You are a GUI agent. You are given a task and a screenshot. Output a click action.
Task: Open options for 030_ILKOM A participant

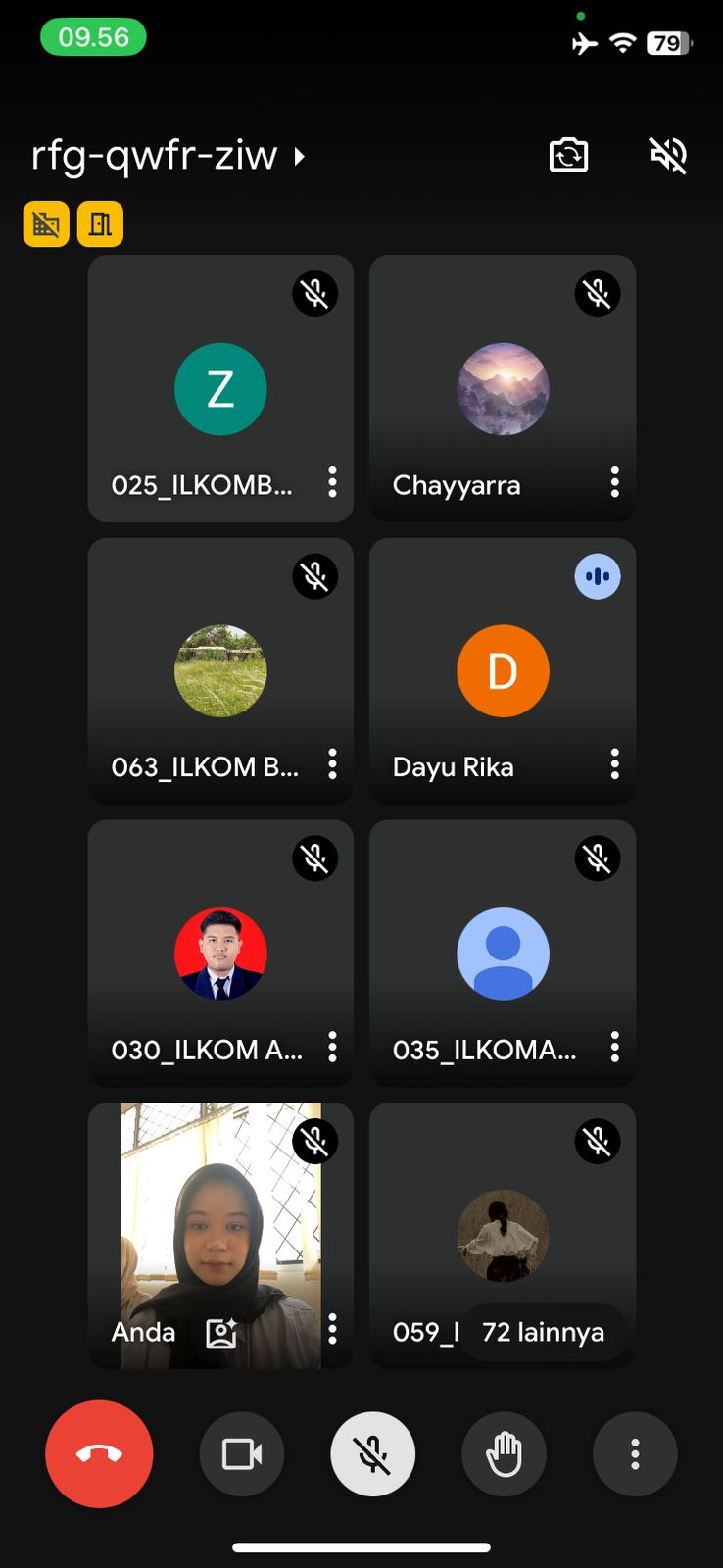333,1047
